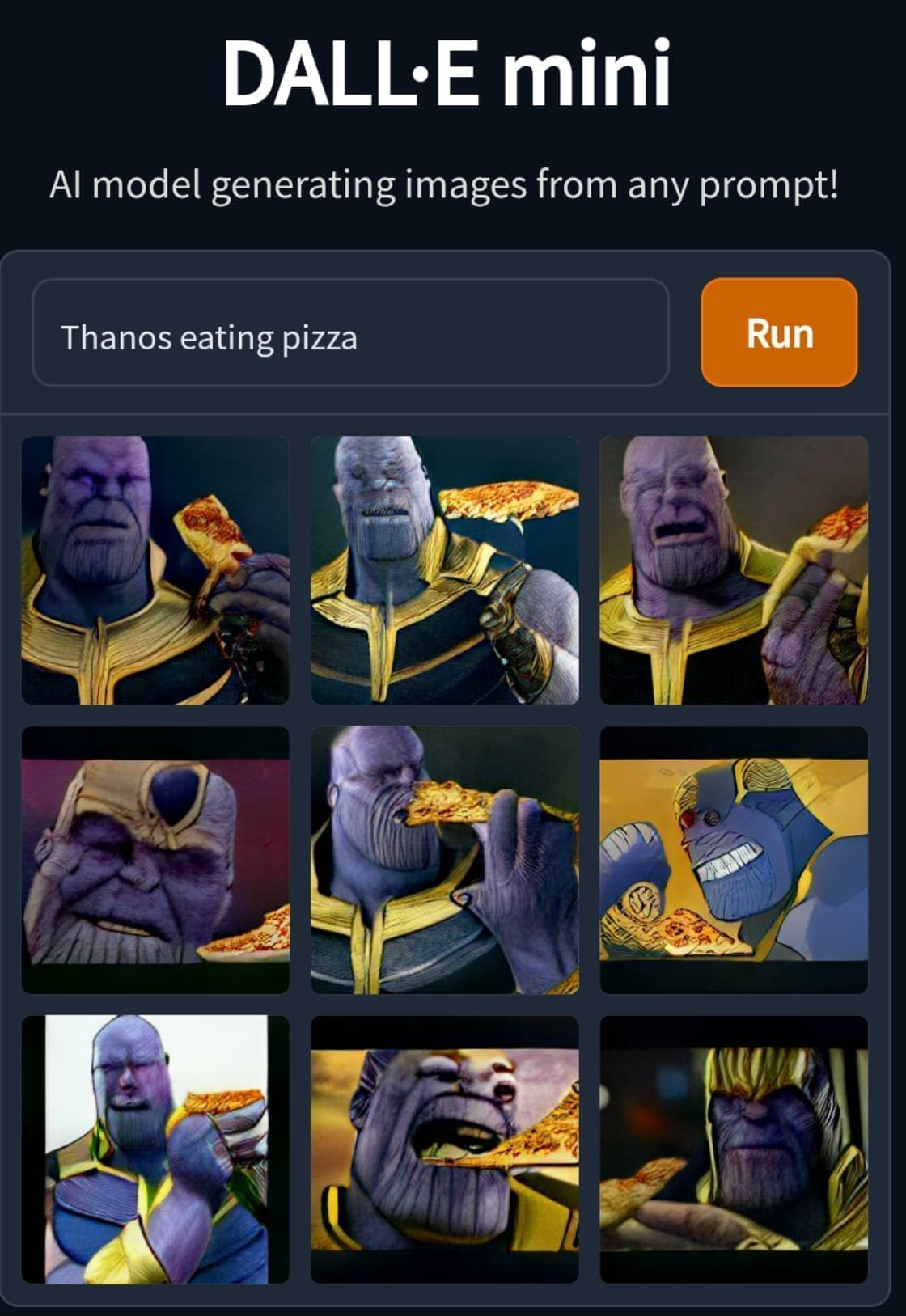Open the maroon-background close-up Thanos image
Screen dimensions: 906x1316
pos(155,859)
